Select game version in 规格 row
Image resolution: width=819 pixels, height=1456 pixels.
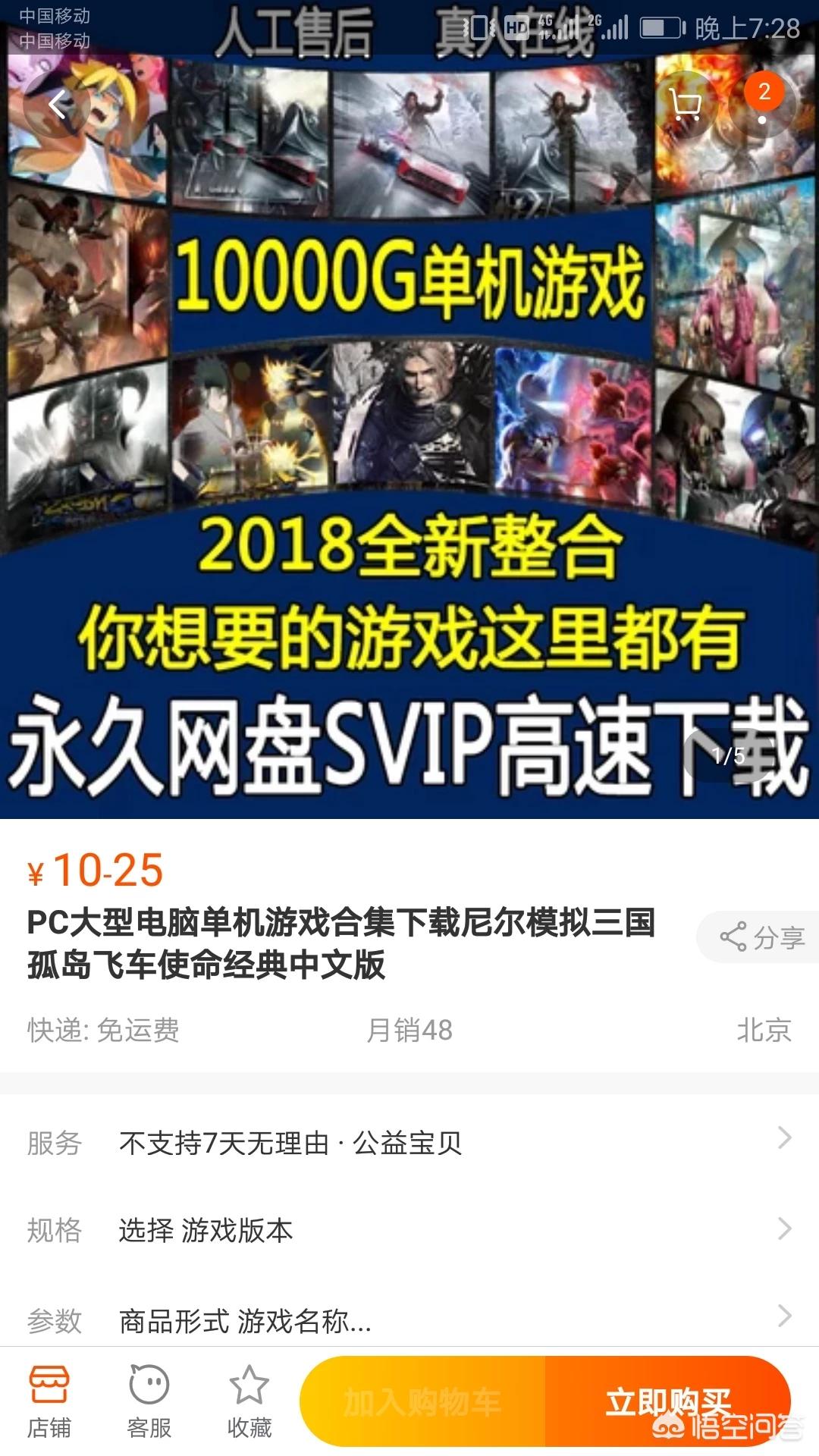tap(409, 1229)
